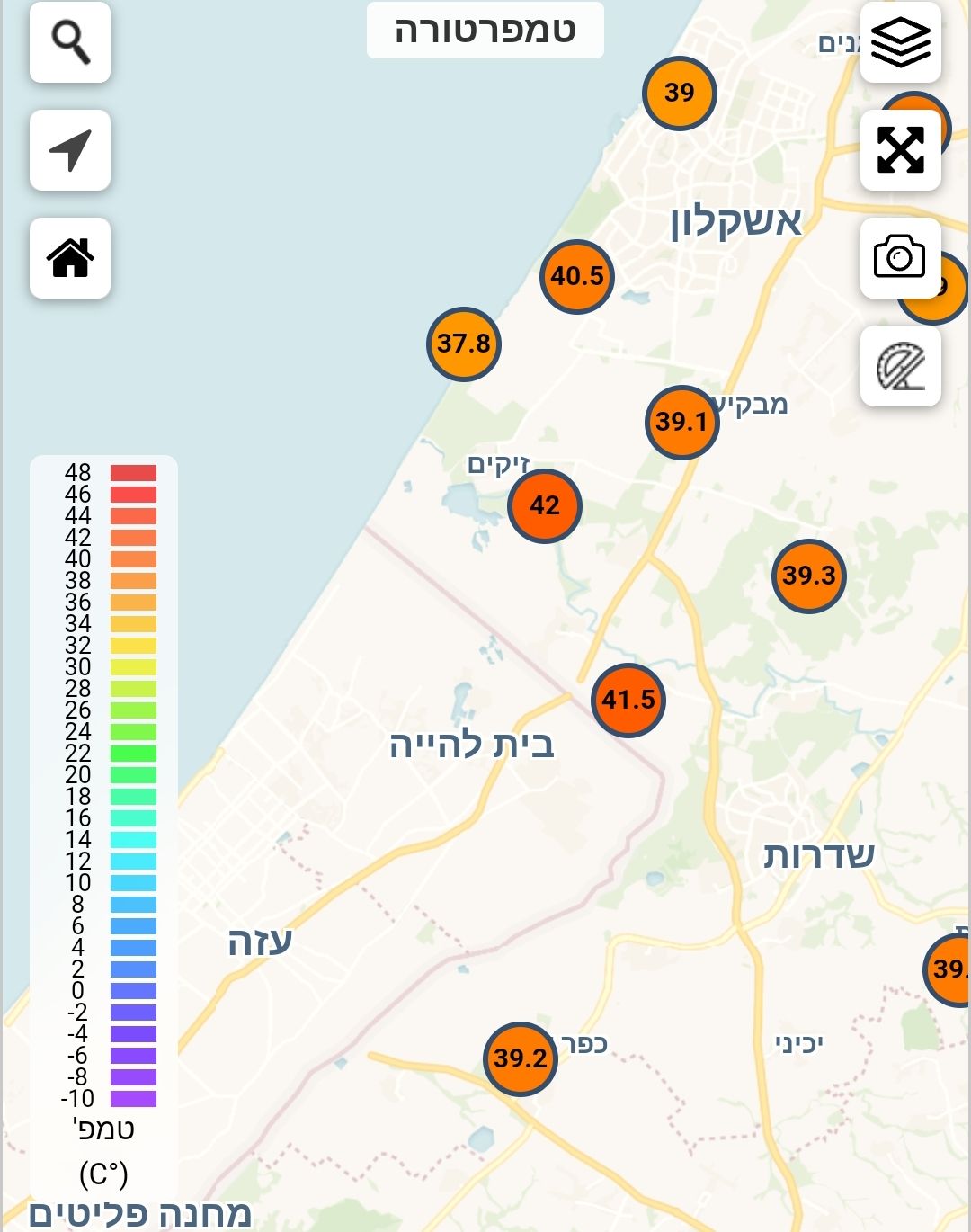Open the 39.3 station marker

point(809,576)
